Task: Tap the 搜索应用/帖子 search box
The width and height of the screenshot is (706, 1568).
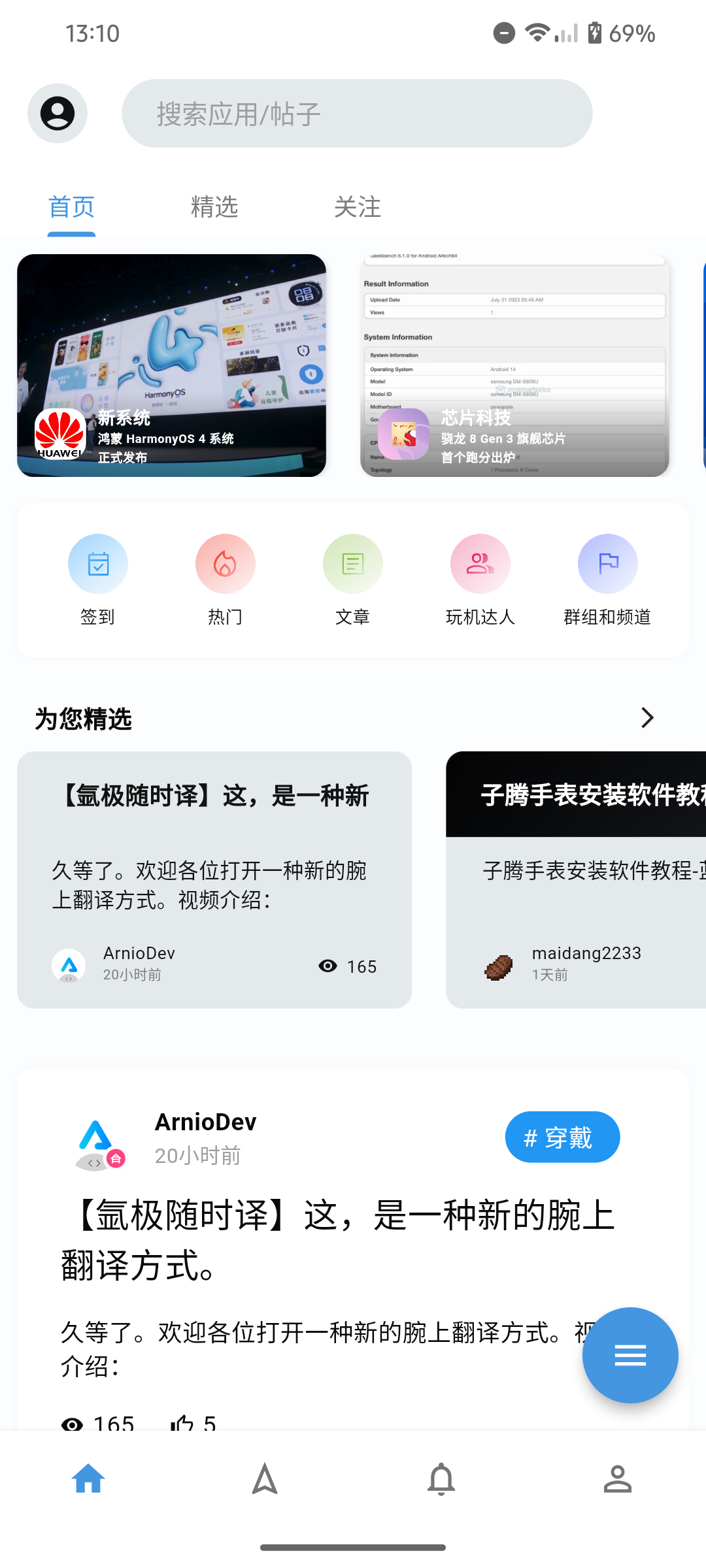Action: (357, 114)
